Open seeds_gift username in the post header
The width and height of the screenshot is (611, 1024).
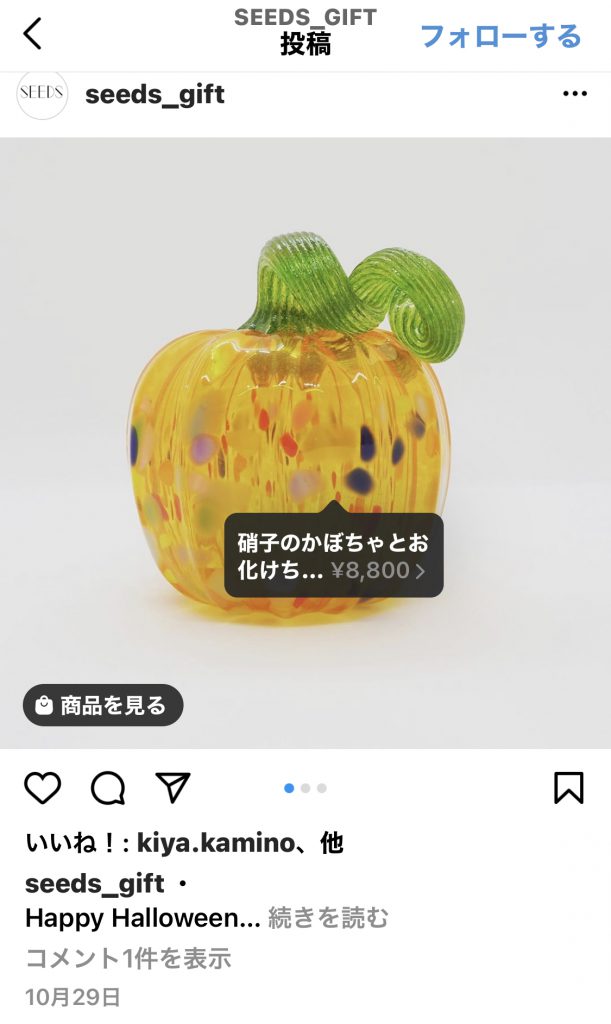pos(155,95)
